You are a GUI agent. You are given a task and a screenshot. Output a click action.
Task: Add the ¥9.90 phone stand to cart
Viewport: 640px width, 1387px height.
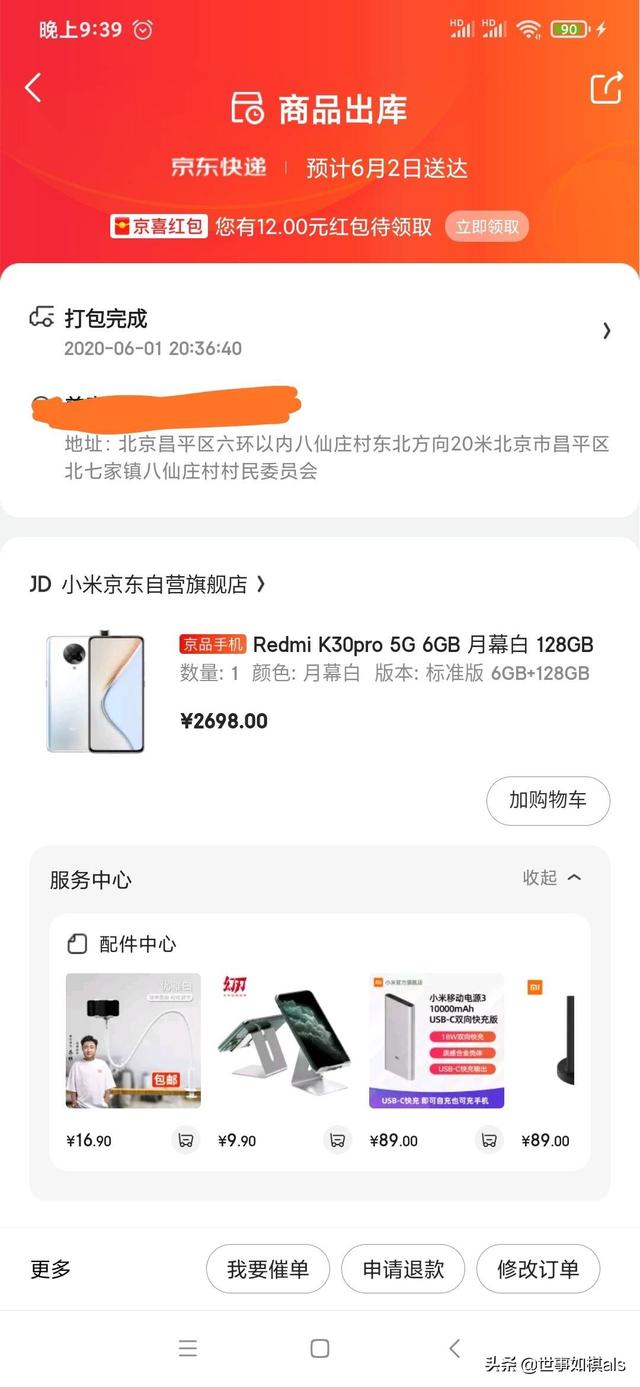pos(338,1140)
